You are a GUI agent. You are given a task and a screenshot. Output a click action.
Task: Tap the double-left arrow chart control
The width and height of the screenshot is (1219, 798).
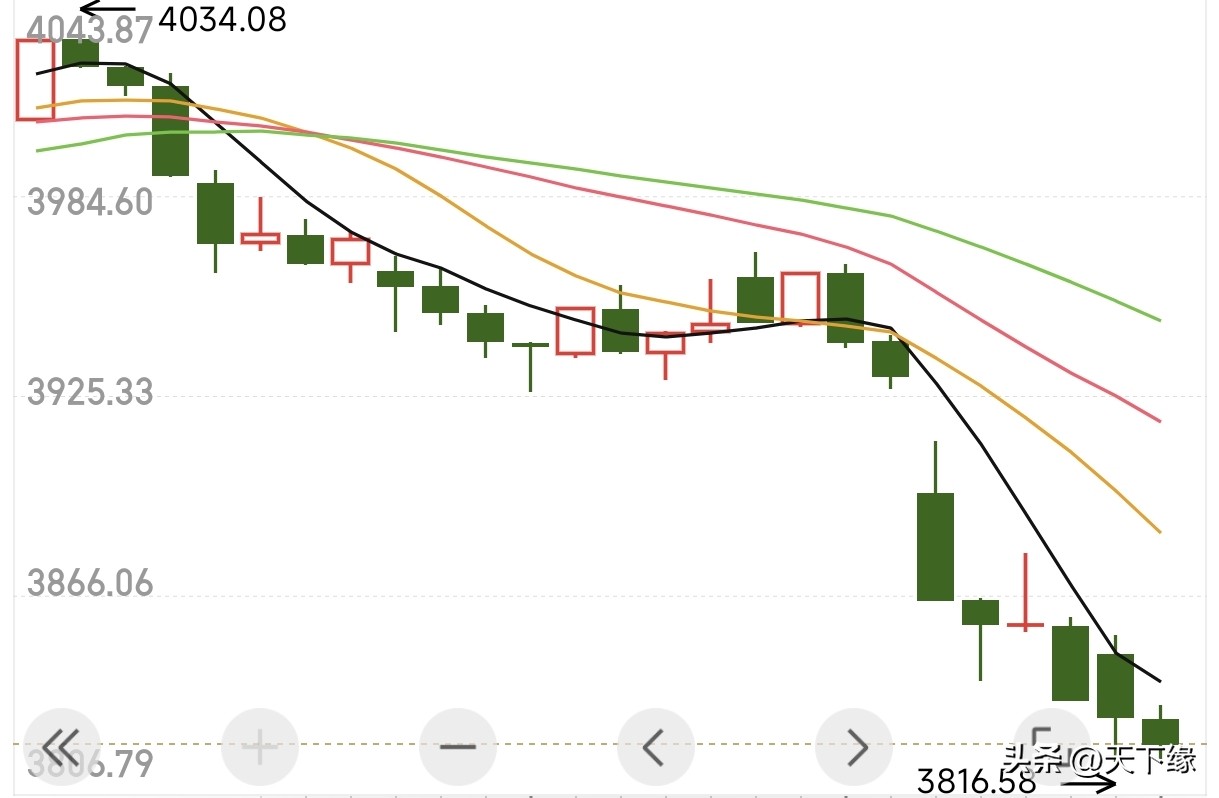pos(61,745)
